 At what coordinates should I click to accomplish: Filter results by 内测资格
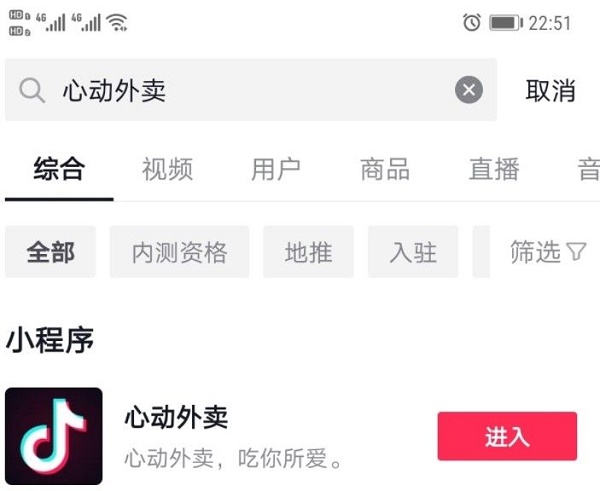pos(180,252)
